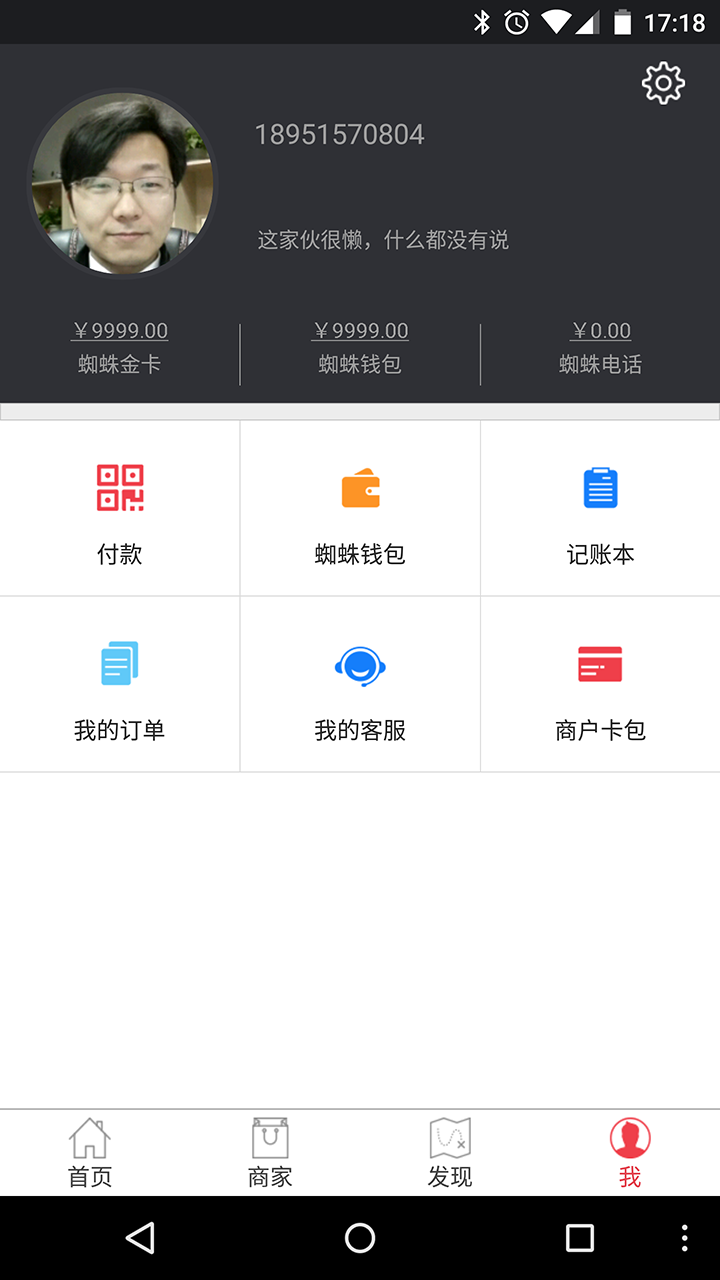View the 蜘蛛钱包 ¥9999.00 balance
Screen dimensions: 720x1280
(360, 346)
